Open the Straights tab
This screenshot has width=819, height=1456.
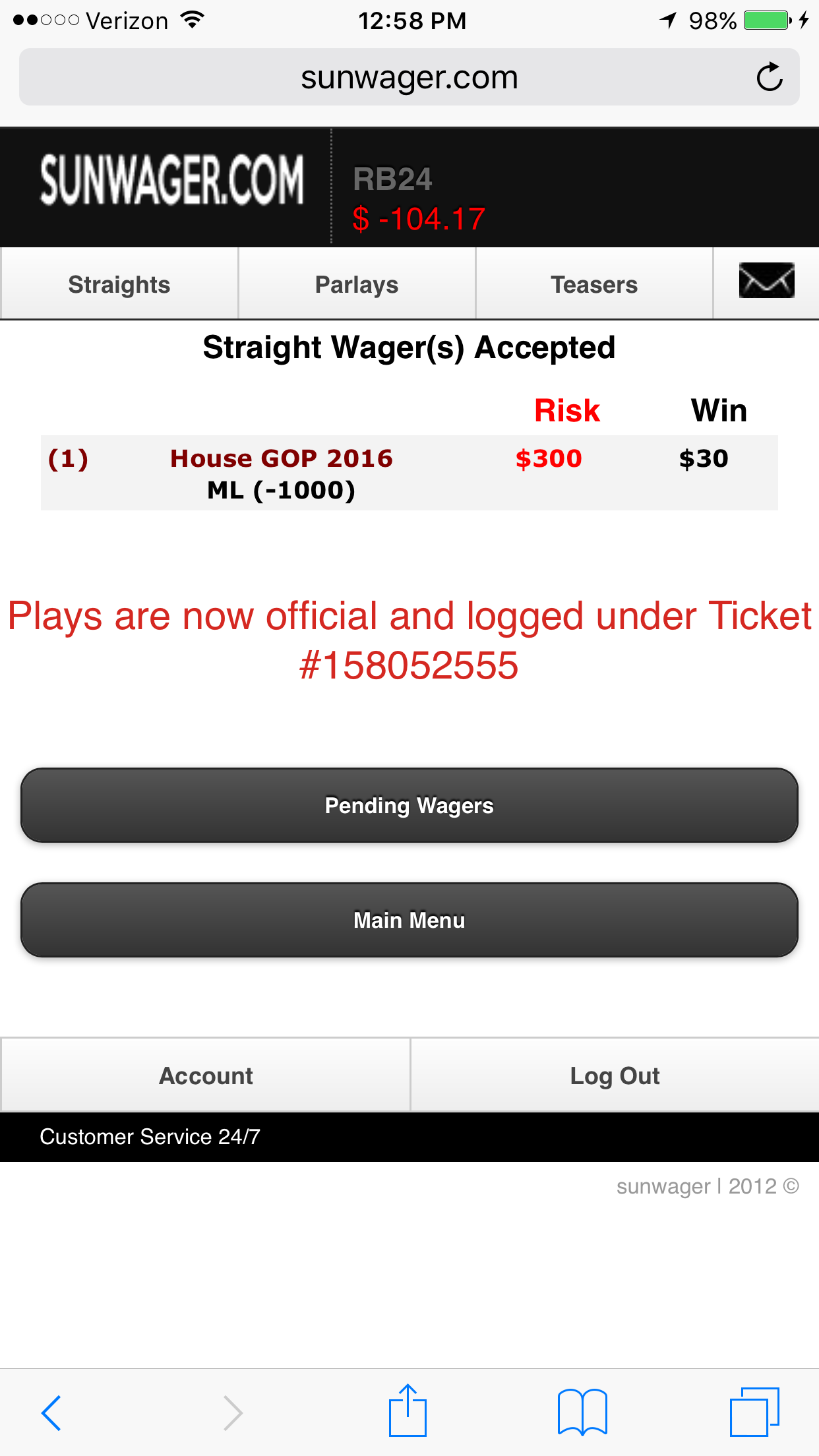click(x=119, y=284)
